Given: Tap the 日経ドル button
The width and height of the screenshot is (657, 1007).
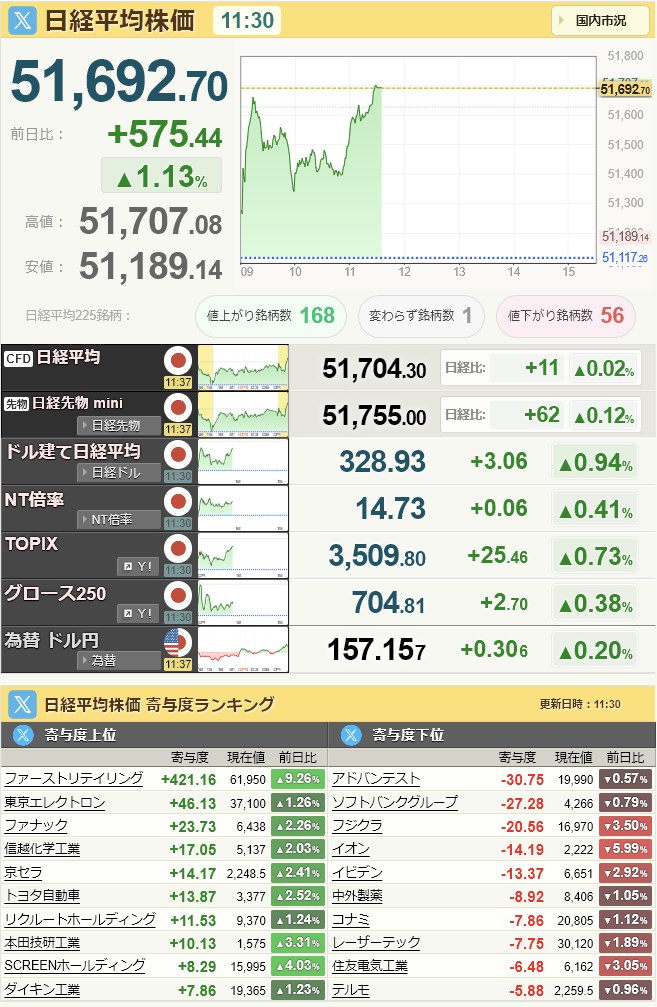Looking at the screenshot, I should point(119,473).
